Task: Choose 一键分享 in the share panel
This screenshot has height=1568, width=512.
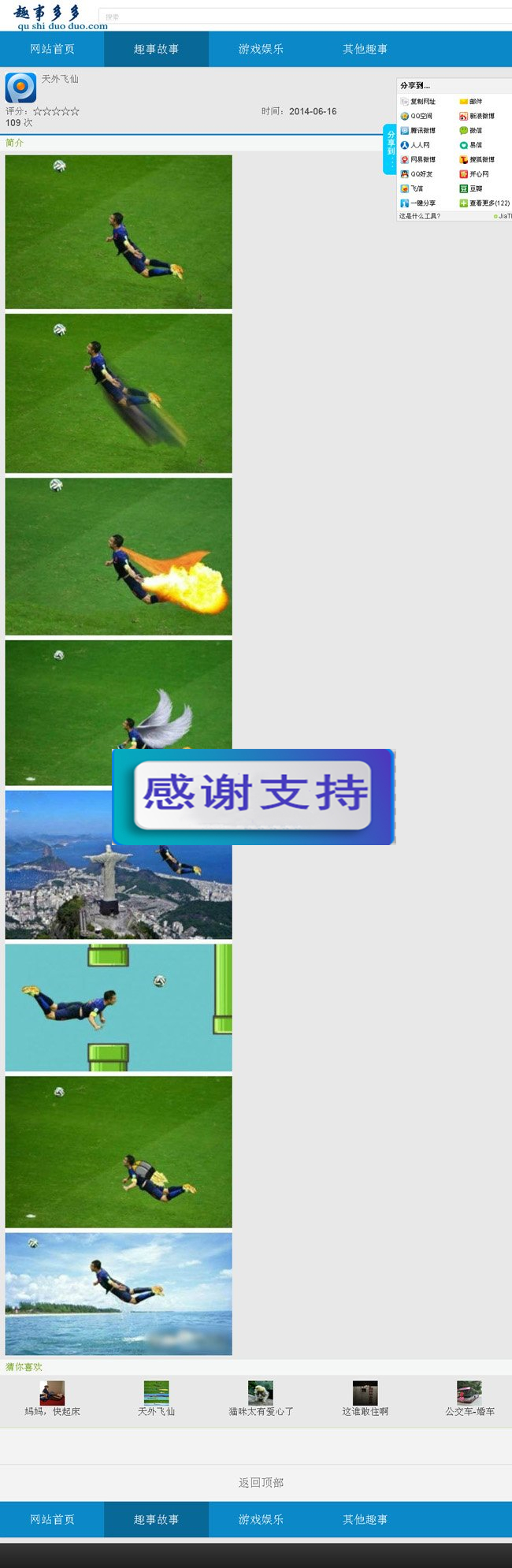Action: click(x=422, y=203)
